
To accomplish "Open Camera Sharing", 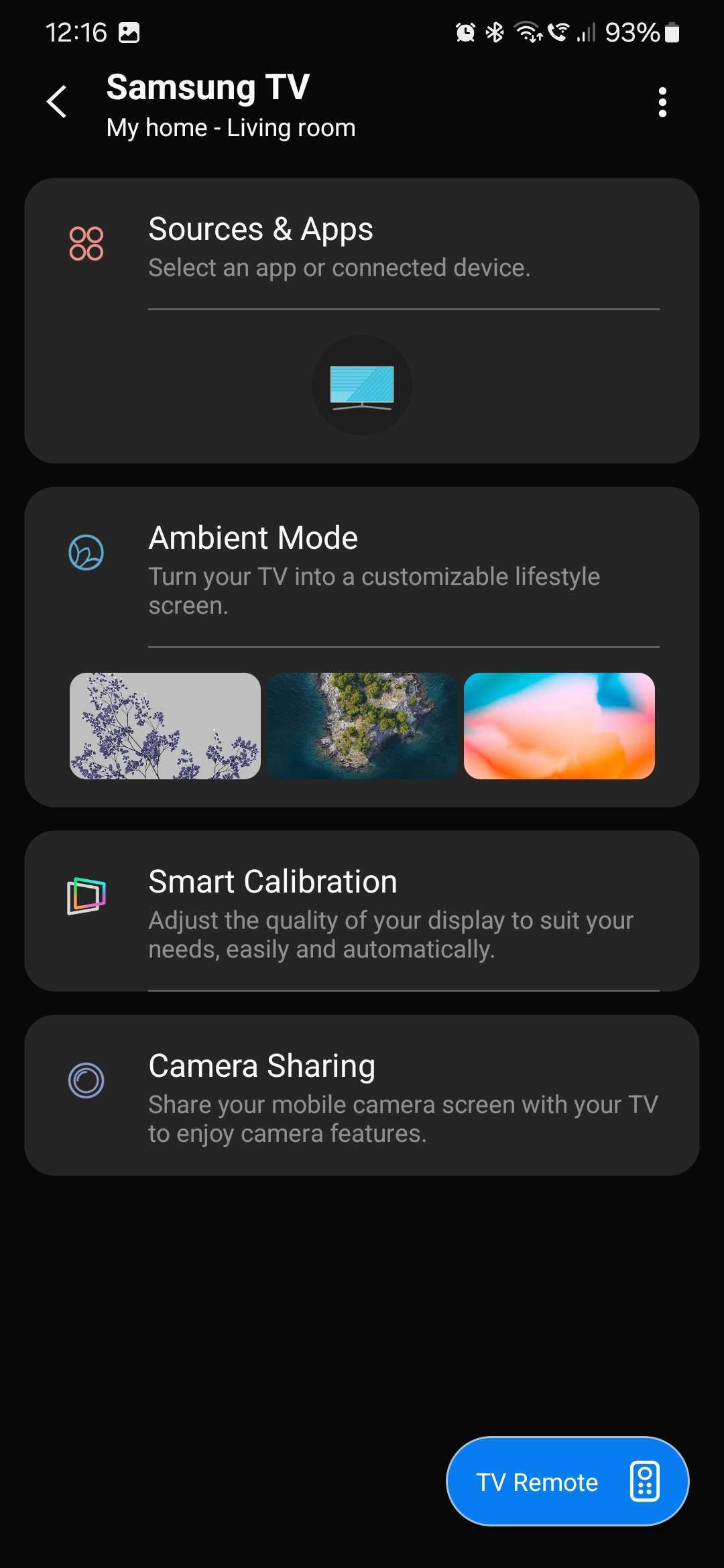I will point(362,1095).
